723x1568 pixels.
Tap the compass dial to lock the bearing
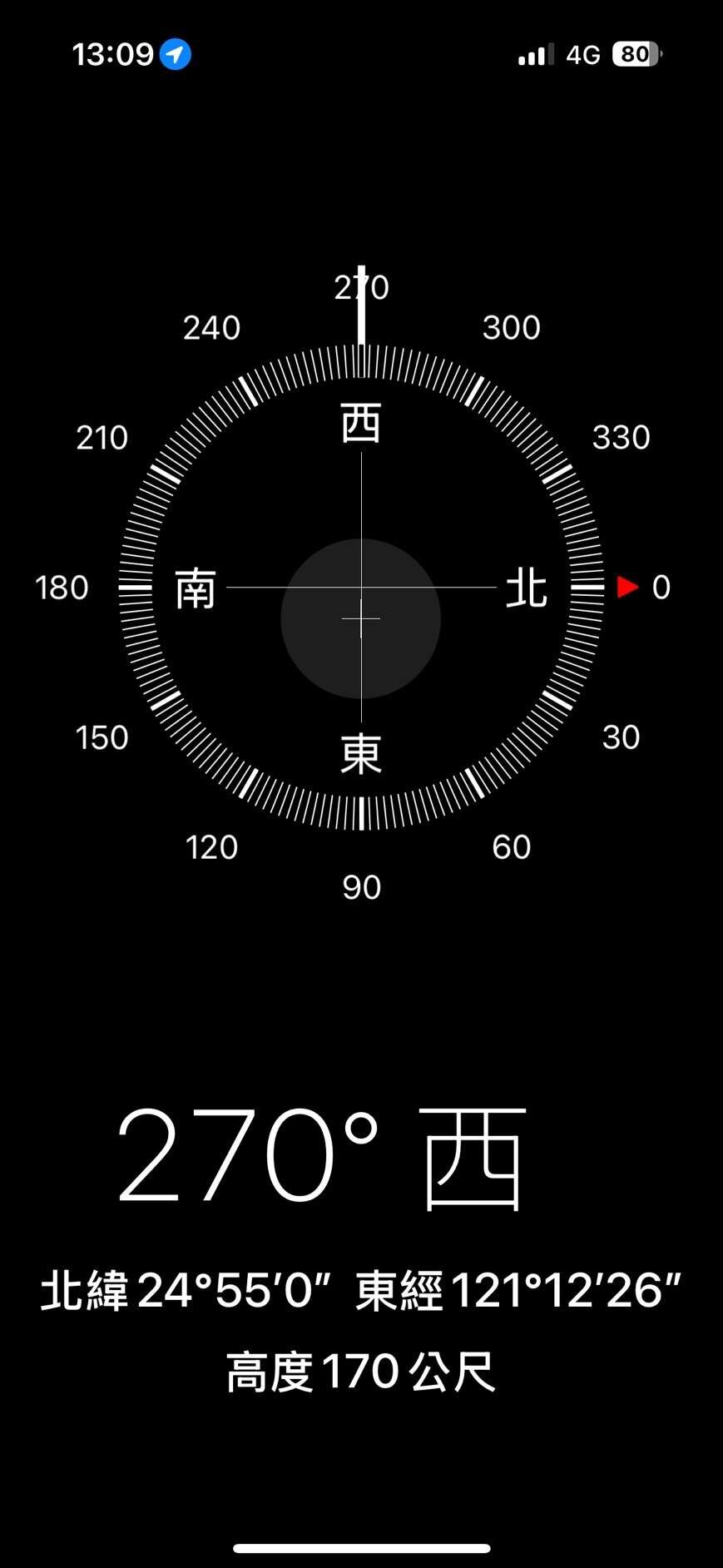point(361,588)
